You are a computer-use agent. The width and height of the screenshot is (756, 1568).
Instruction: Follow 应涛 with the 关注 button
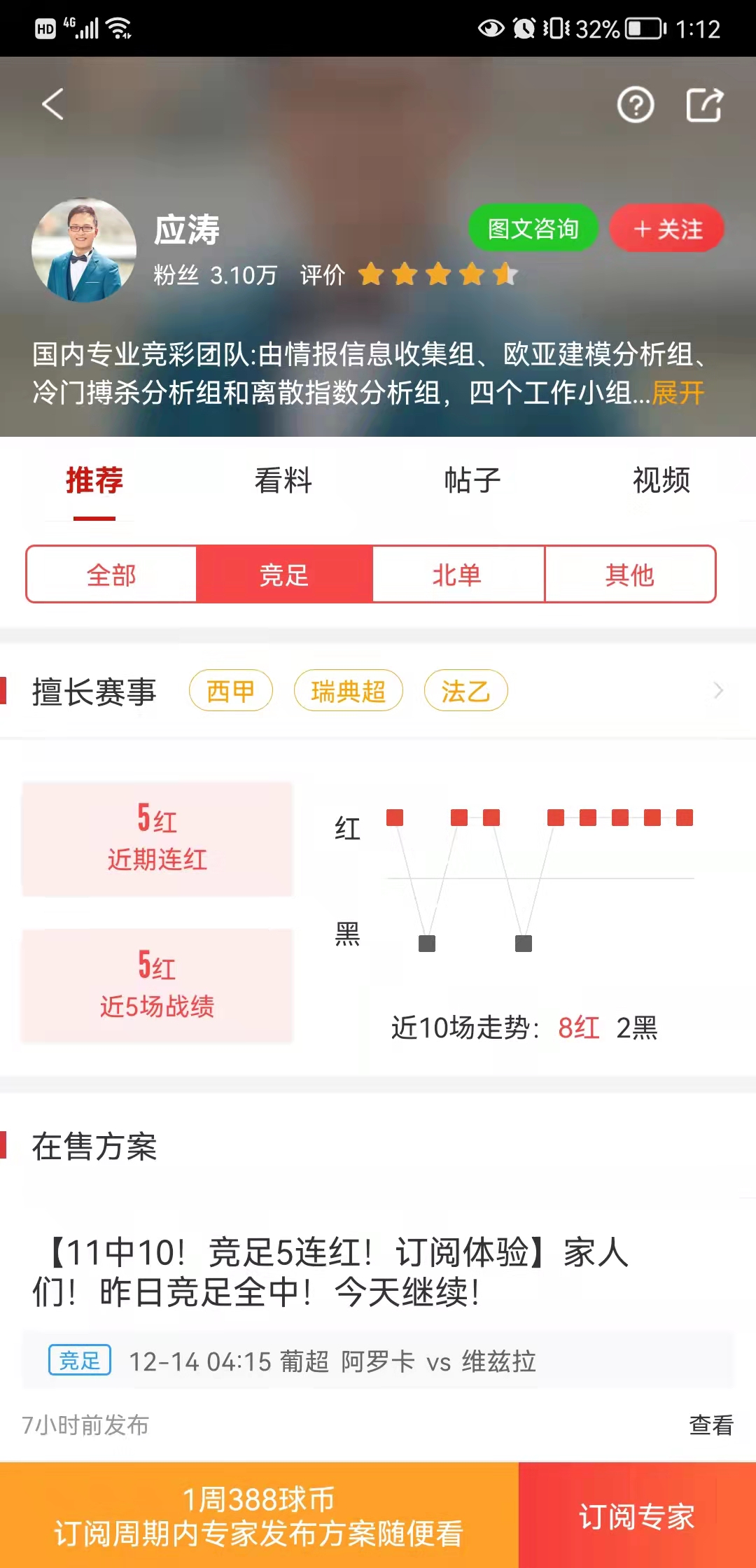(667, 228)
